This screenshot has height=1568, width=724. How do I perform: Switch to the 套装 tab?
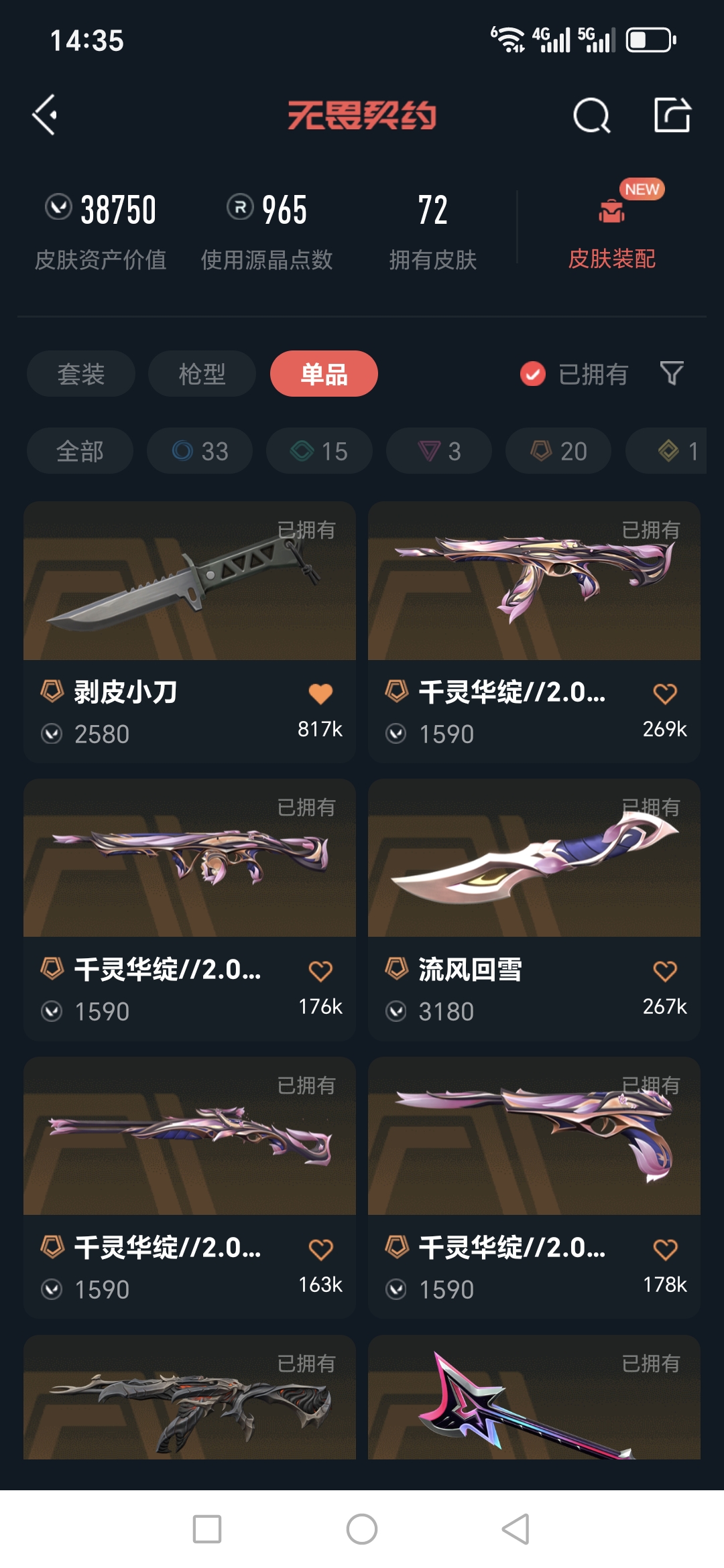click(x=81, y=374)
